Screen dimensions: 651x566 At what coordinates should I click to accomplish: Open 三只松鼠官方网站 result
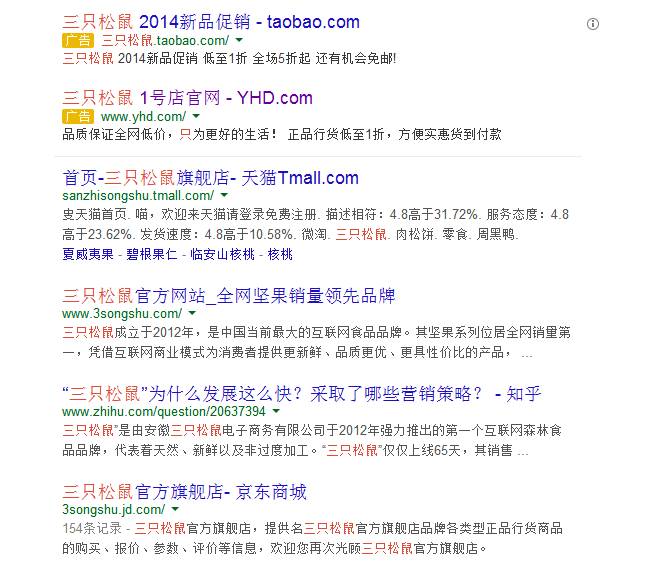point(228,295)
